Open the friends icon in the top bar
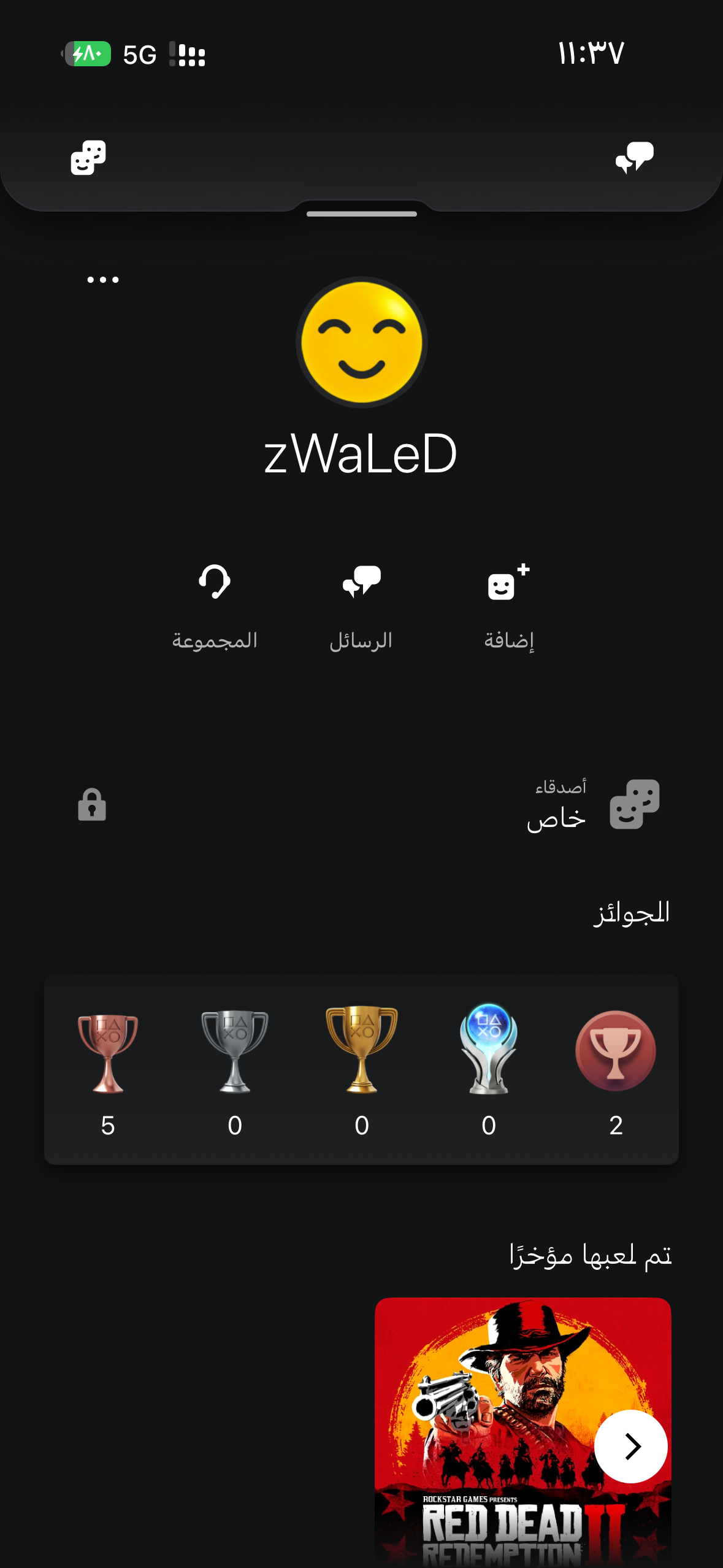 88,158
